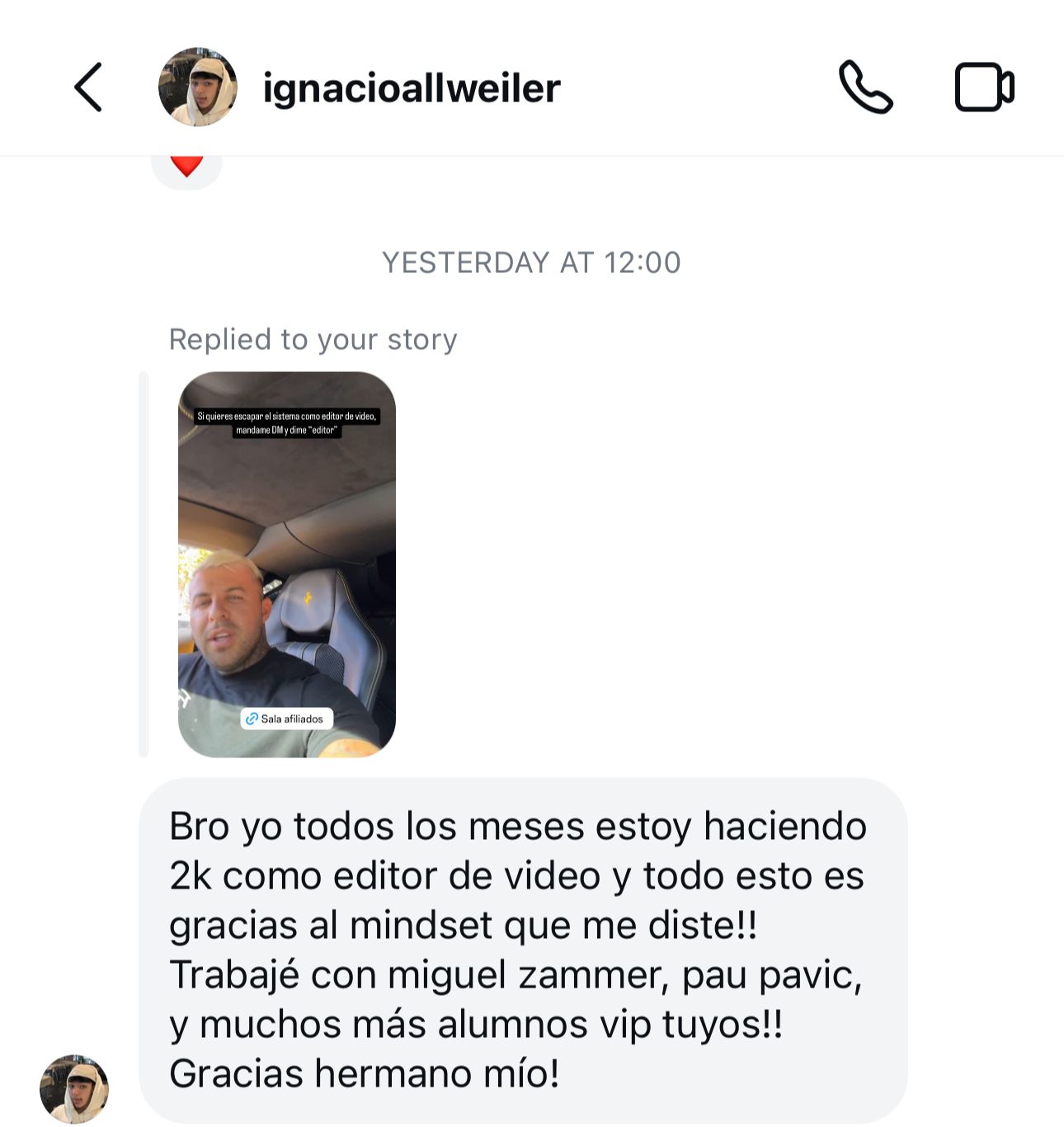The width and height of the screenshot is (1064, 1127).
Task: Start a video call with ignacioallweiler
Action: coord(983,87)
